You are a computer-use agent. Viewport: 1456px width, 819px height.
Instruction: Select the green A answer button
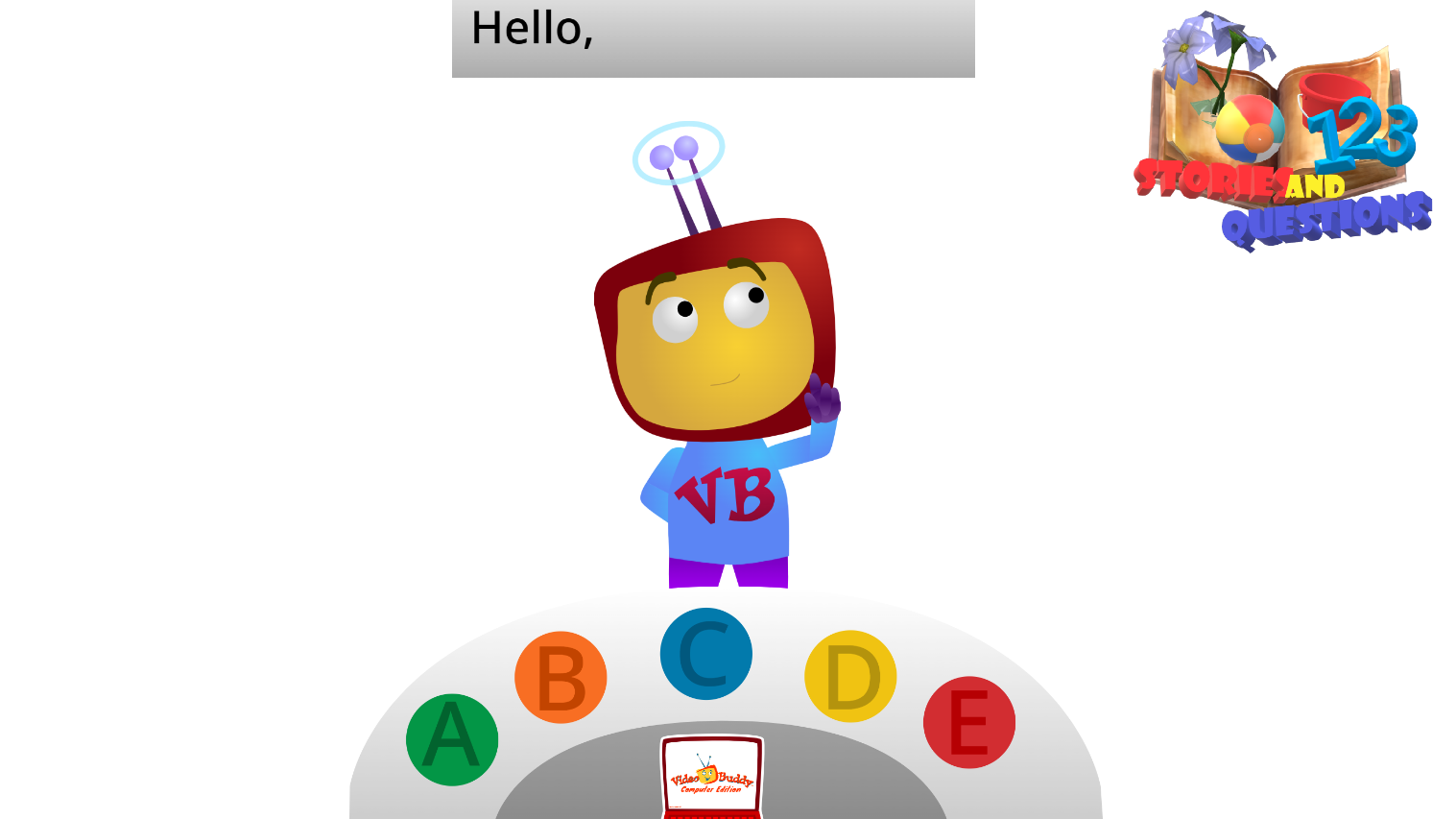point(452,739)
